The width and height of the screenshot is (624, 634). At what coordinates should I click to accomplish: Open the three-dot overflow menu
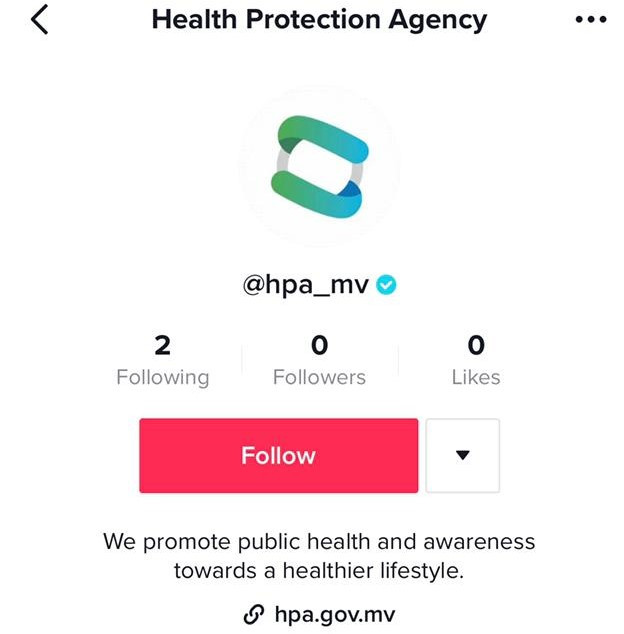point(591,21)
